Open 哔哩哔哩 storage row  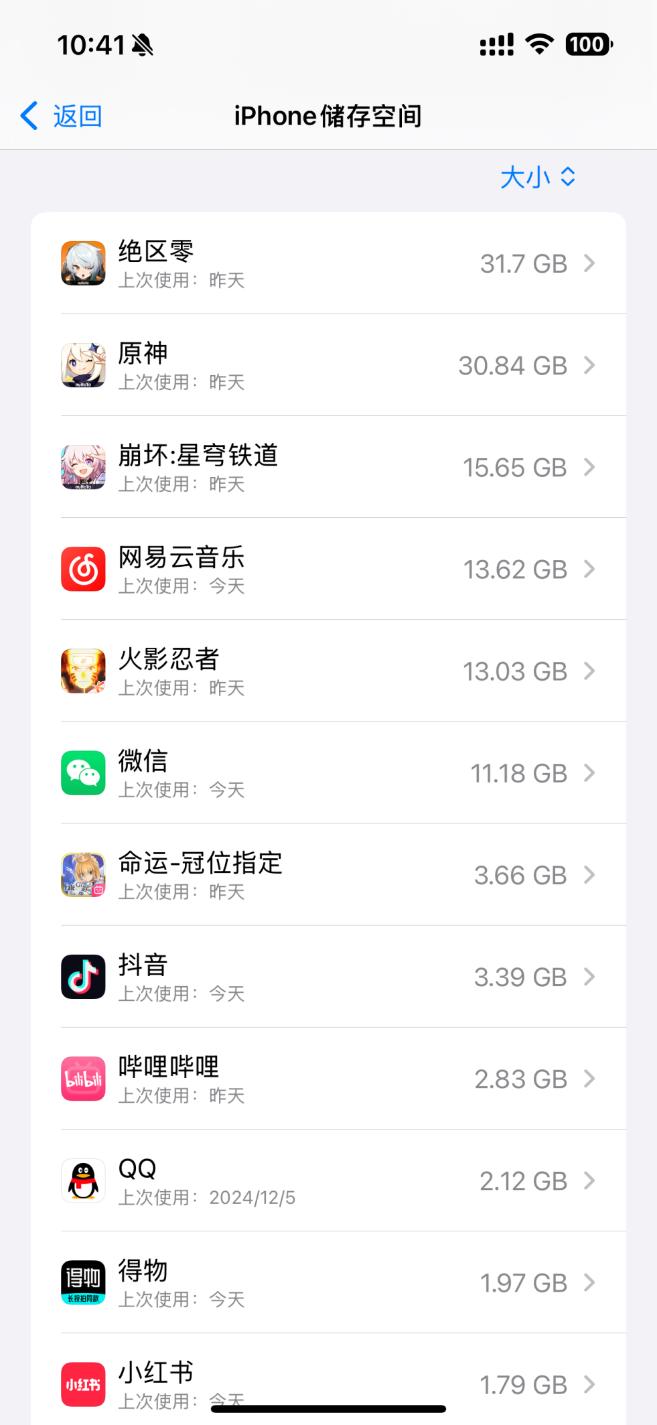(328, 1079)
